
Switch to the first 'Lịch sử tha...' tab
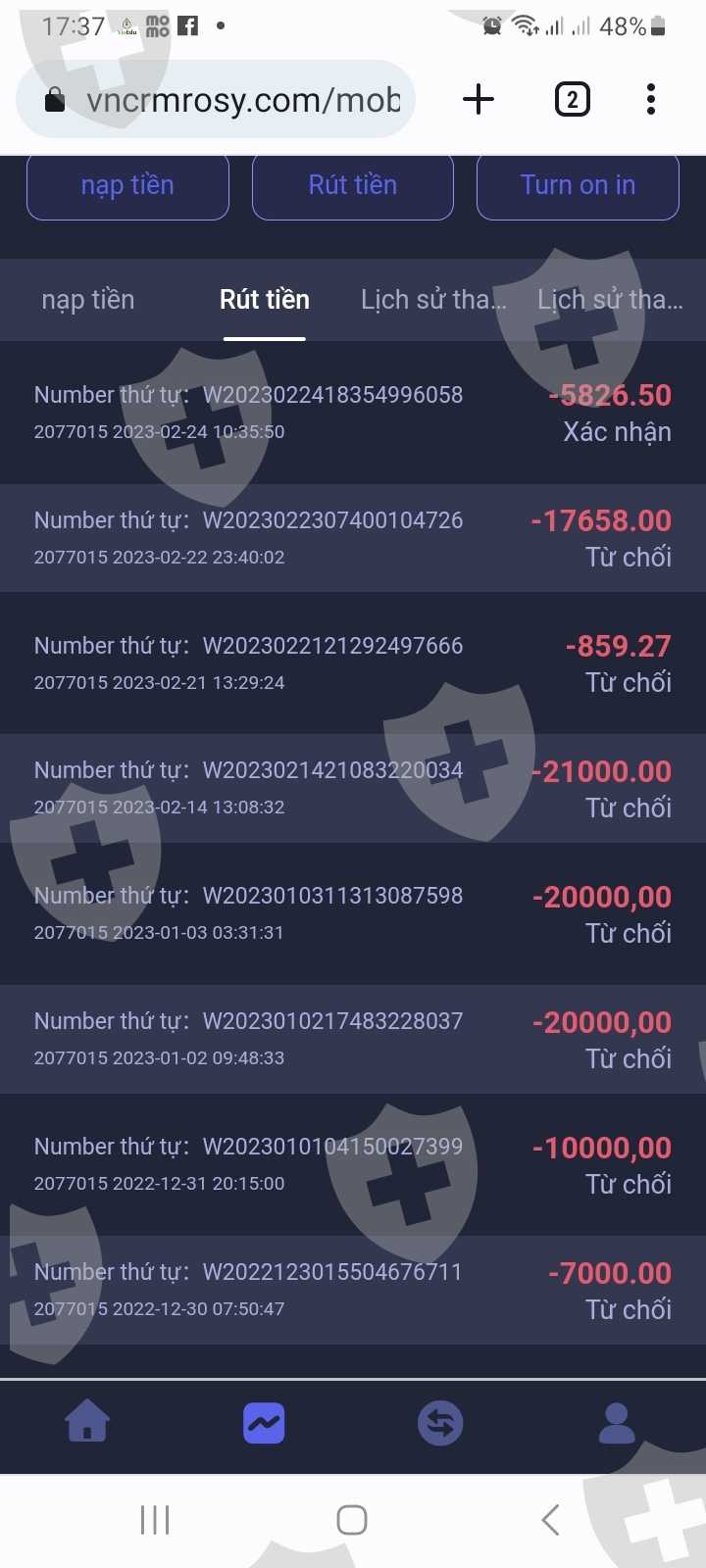433,300
